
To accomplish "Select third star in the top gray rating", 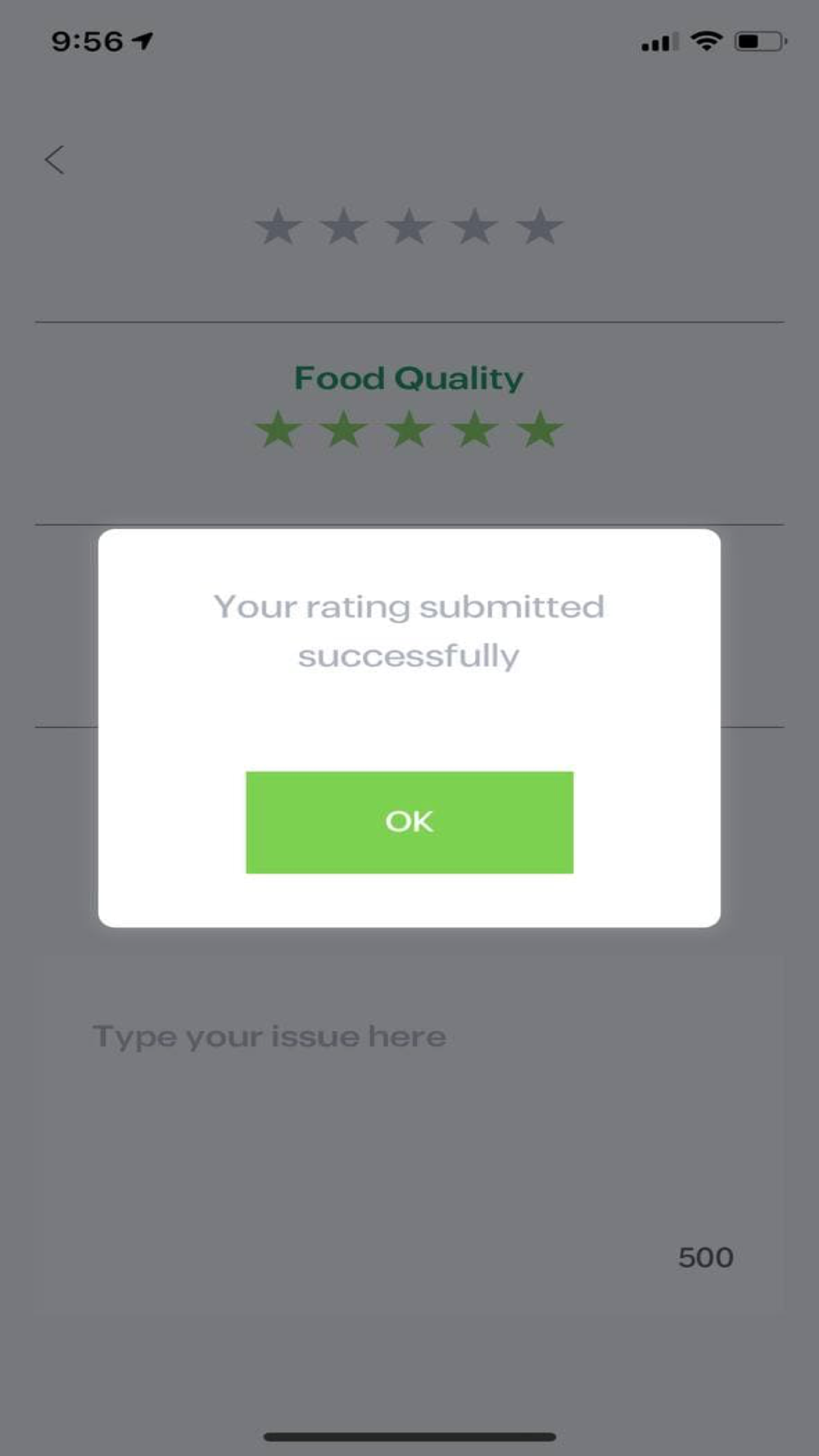I will tap(409, 226).
